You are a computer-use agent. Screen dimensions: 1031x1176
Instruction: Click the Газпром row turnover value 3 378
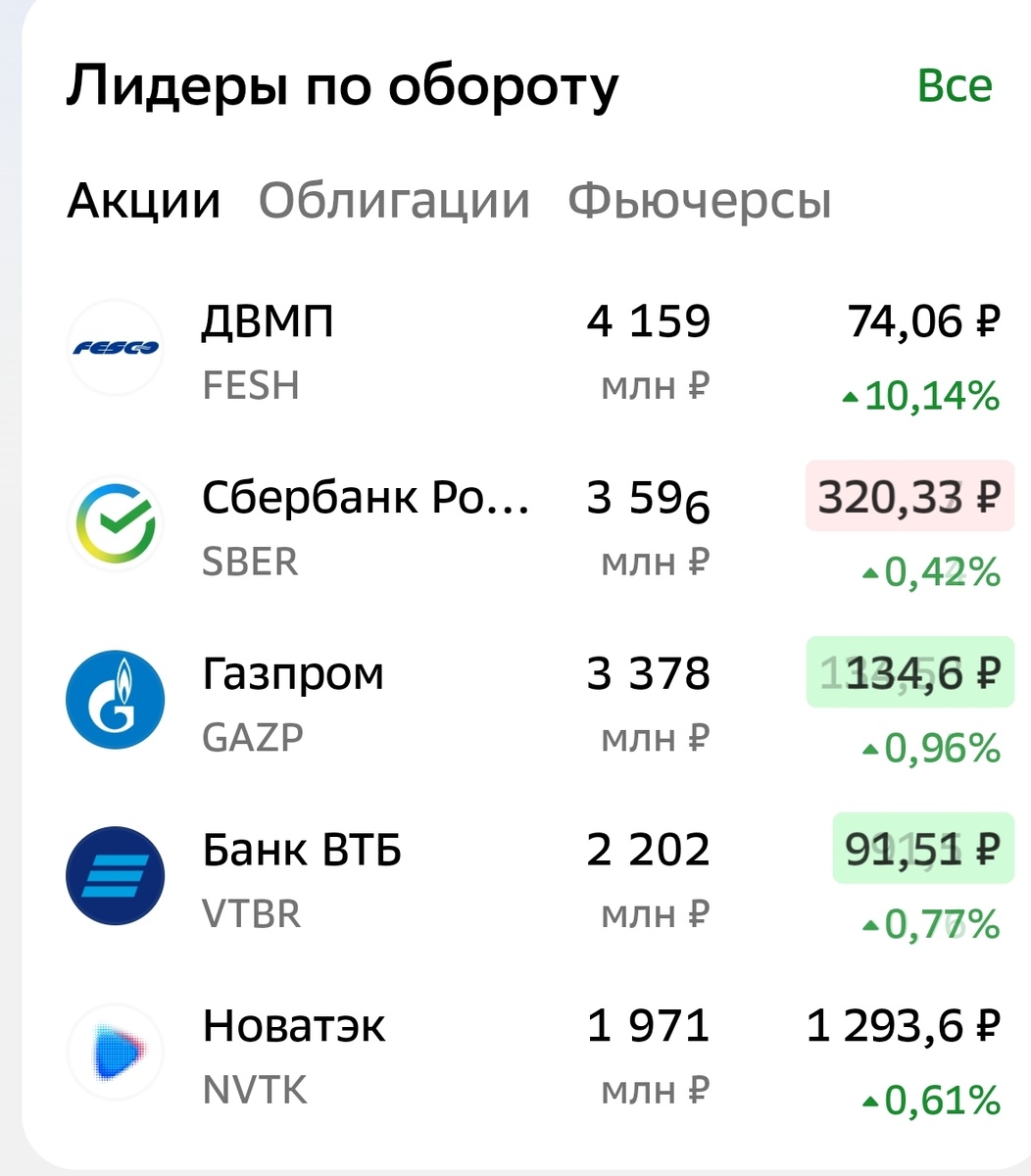[647, 672]
